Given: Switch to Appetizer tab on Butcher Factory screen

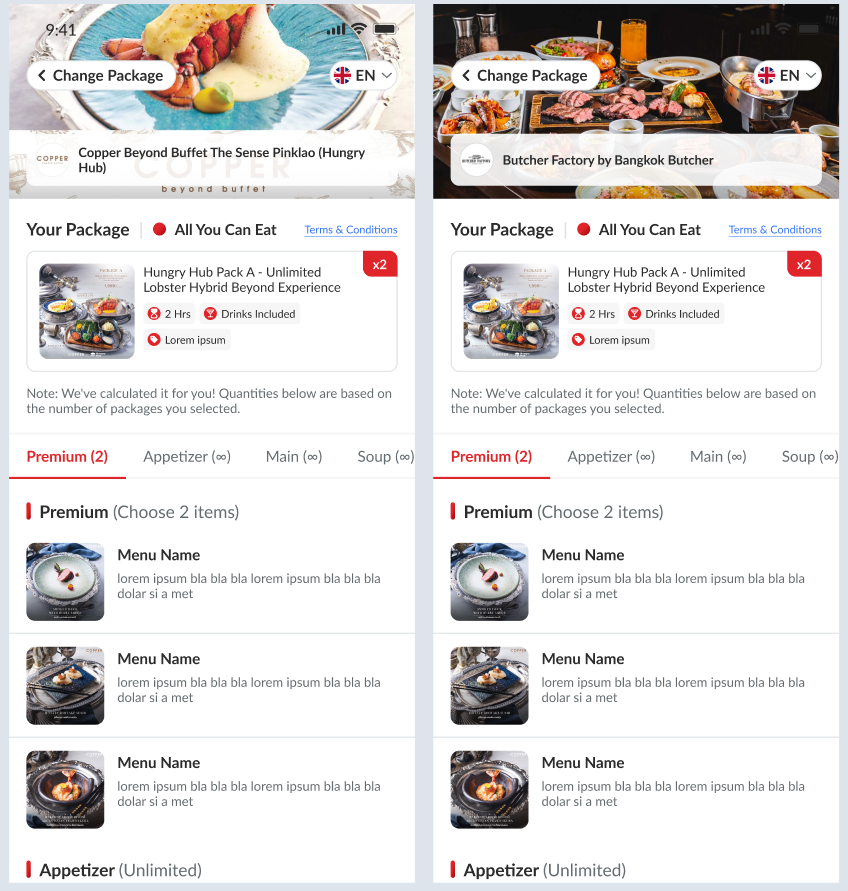Looking at the screenshot, I should pyautogui.click(x=611, y=457).
